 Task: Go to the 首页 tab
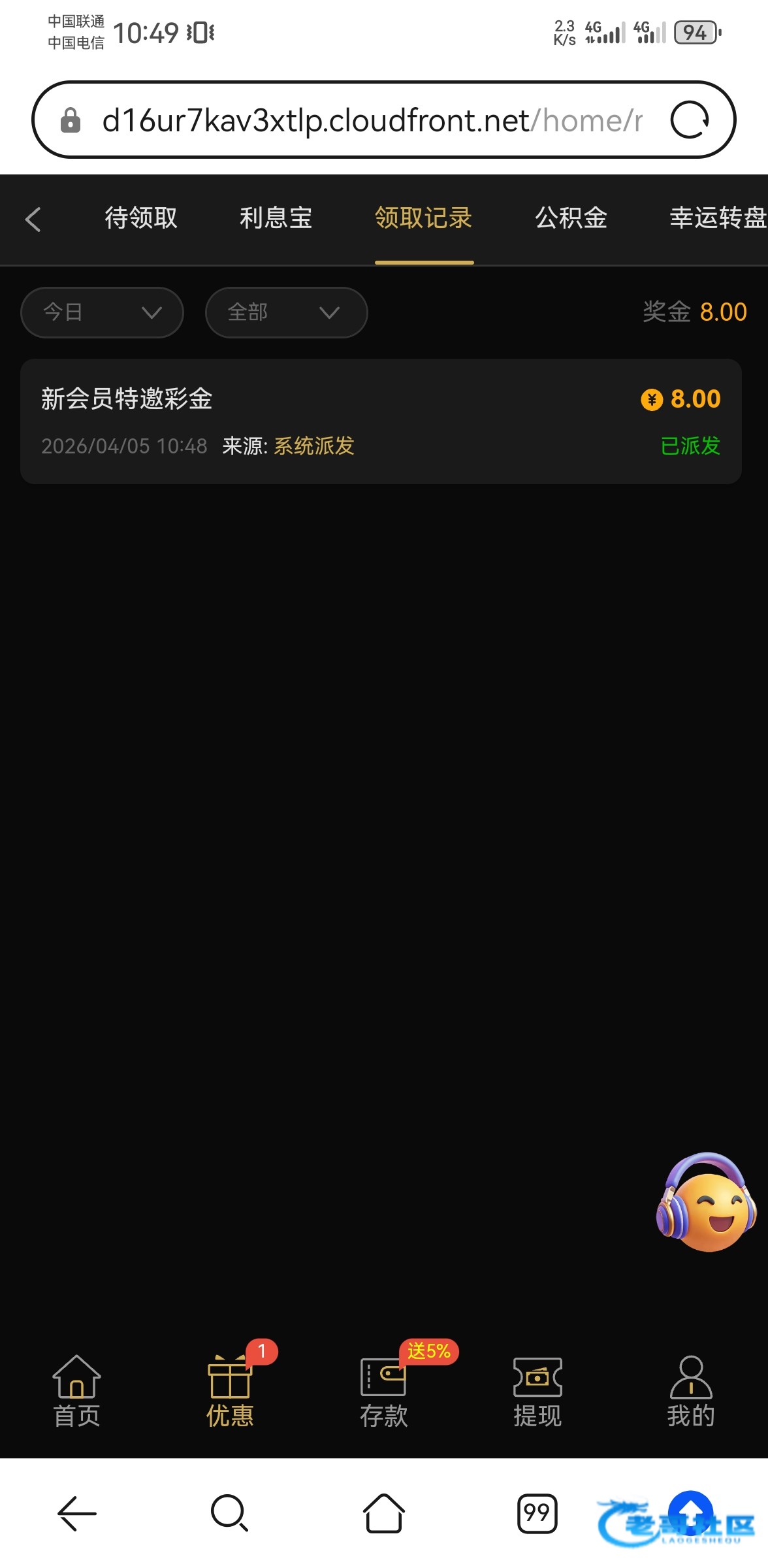click(x=76, y=1392)
